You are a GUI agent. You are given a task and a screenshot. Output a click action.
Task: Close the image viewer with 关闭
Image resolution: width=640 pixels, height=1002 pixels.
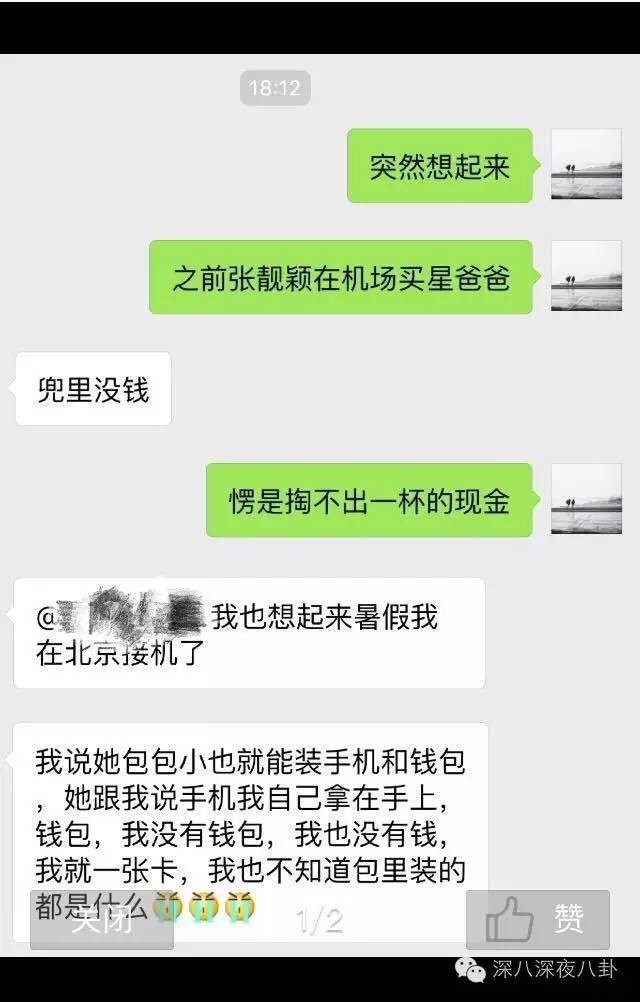pos(101,920)
